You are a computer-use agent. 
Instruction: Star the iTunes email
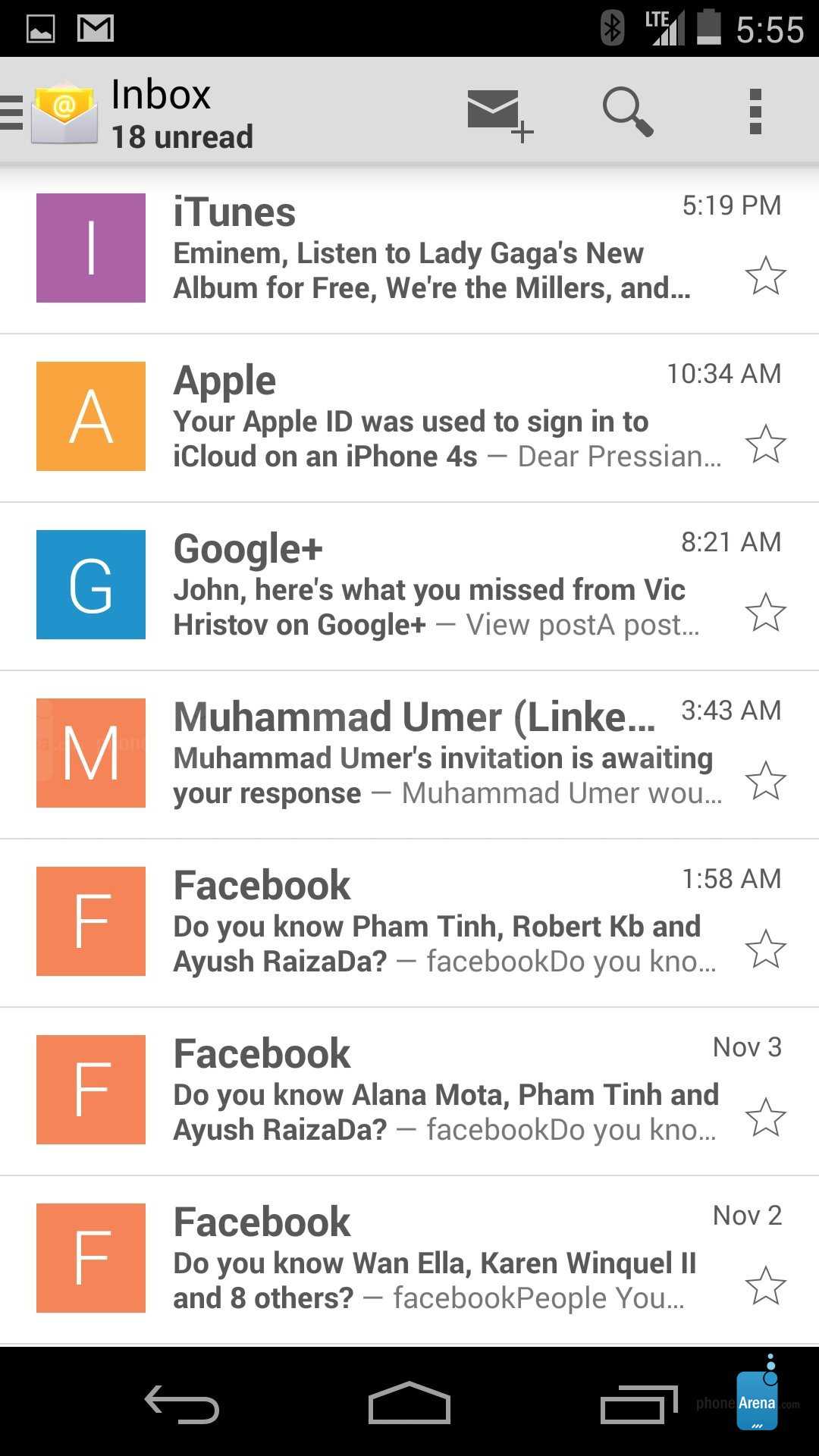pos(765,275)
